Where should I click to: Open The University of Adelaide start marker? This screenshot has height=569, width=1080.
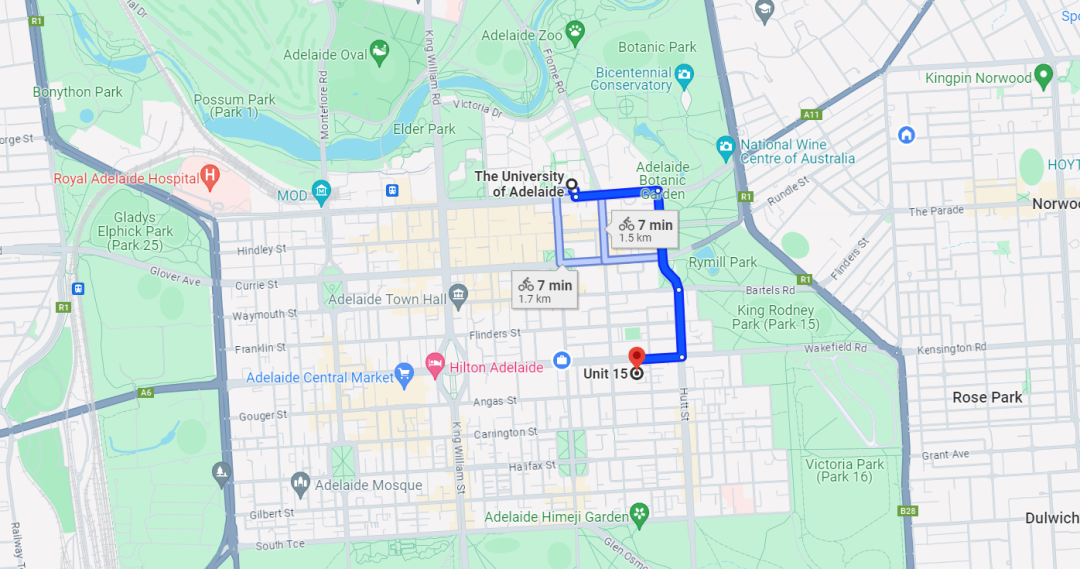[x=571, y=184]
